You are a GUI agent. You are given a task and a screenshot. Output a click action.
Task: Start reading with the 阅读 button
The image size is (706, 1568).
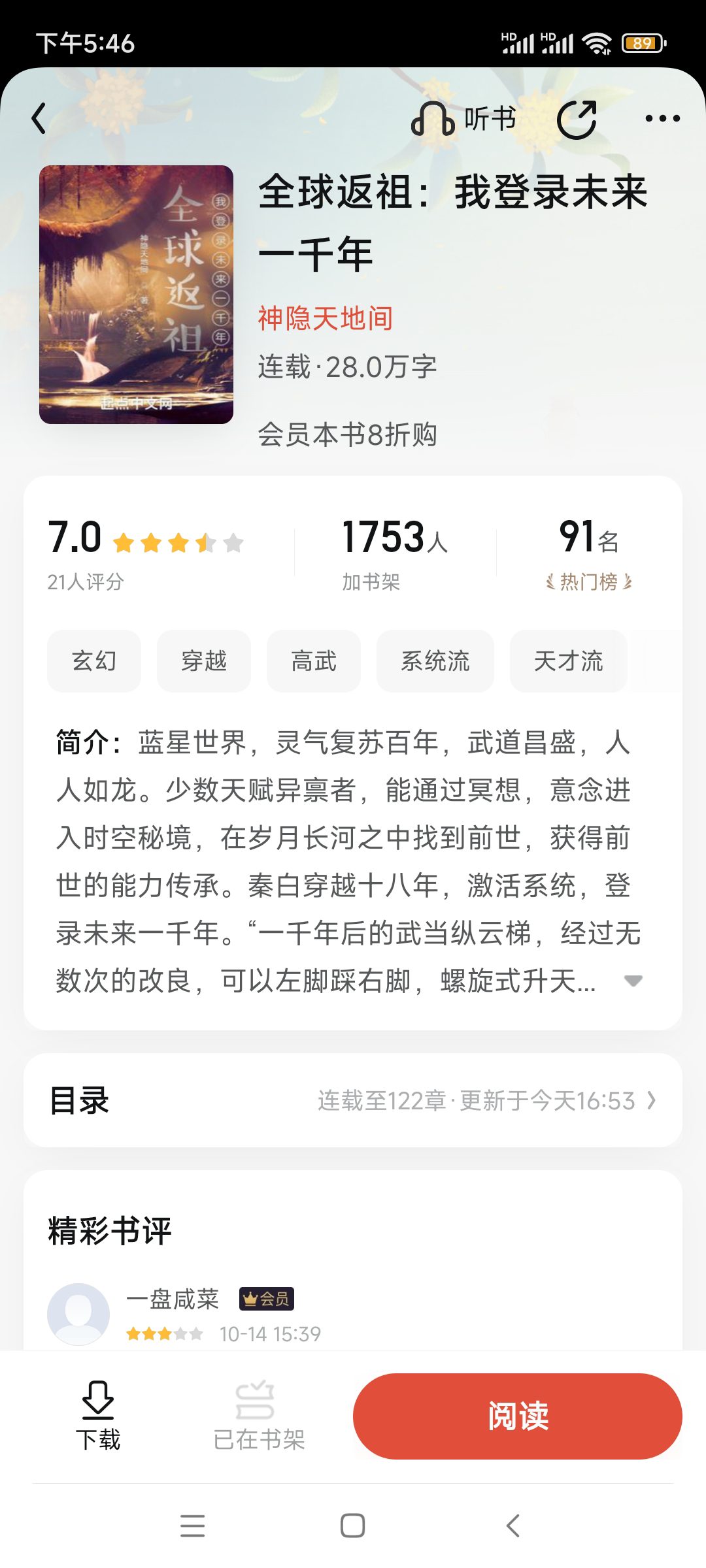(518, 1416)
